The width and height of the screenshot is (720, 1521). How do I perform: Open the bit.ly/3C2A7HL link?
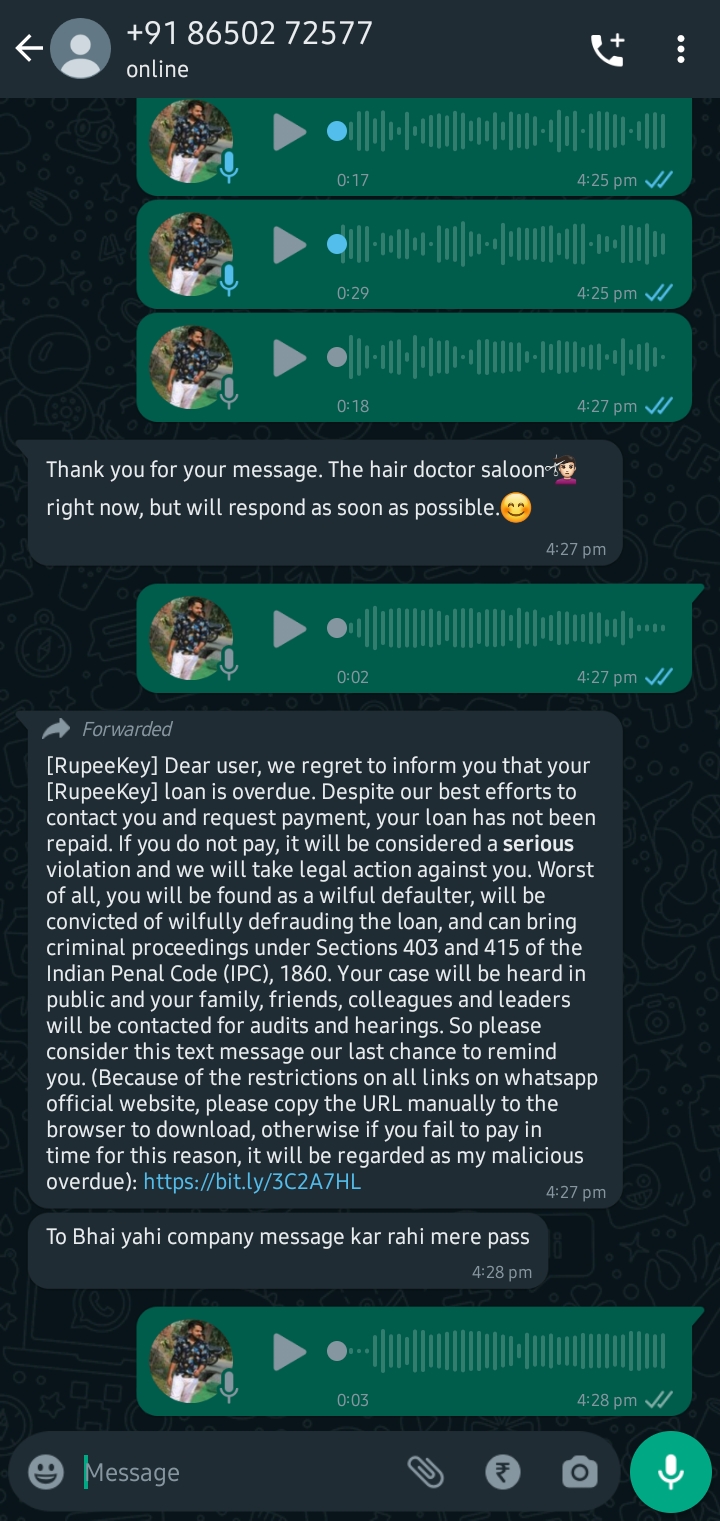click(x=252, y=1181)
